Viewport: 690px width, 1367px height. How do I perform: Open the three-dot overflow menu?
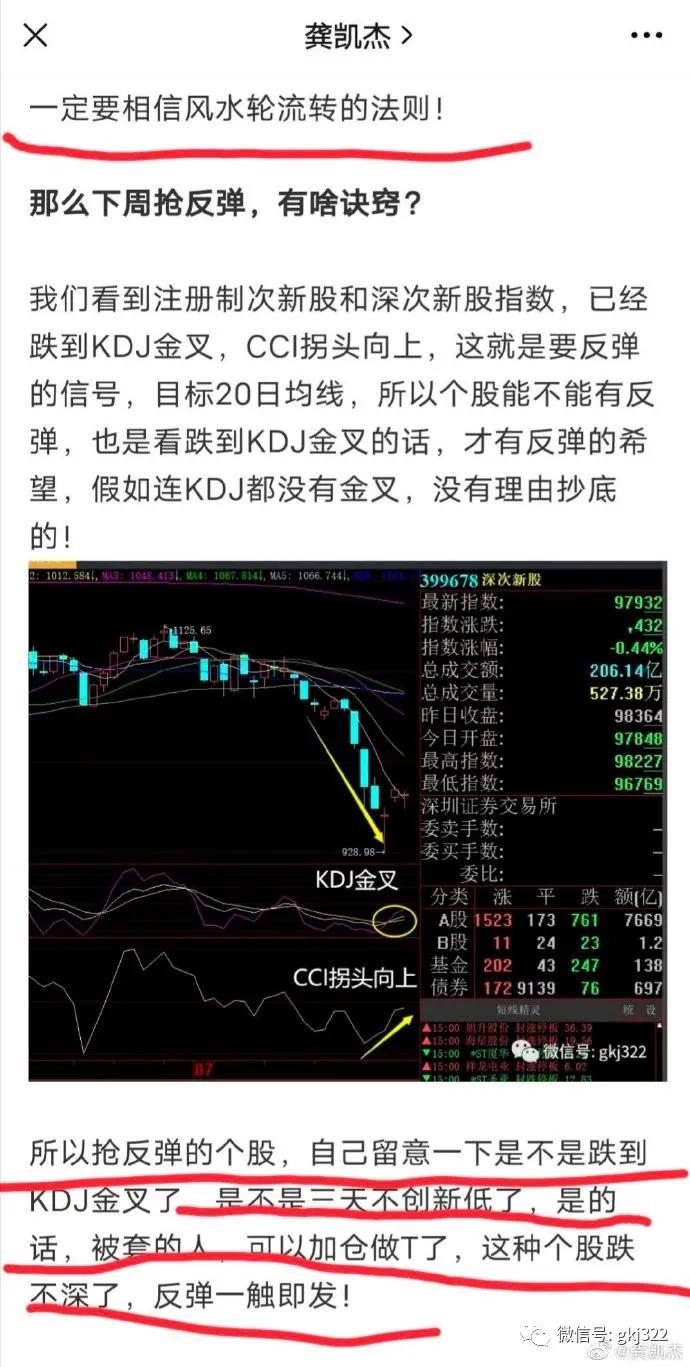click(x=646, y=36)
